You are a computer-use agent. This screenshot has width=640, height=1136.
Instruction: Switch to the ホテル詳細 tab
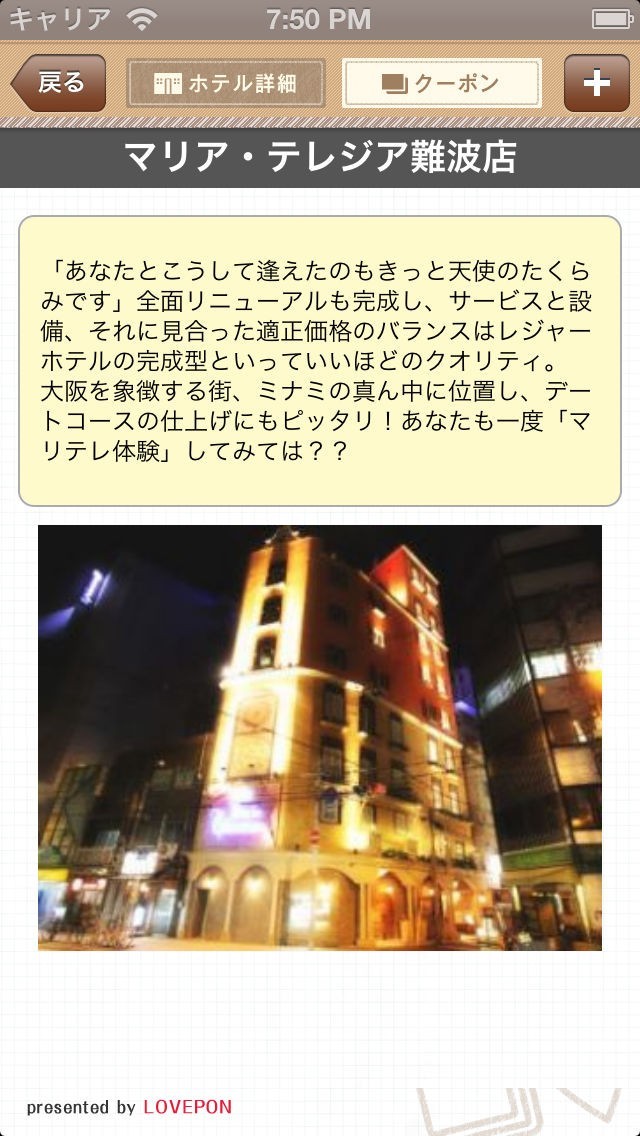coord(225,83)
